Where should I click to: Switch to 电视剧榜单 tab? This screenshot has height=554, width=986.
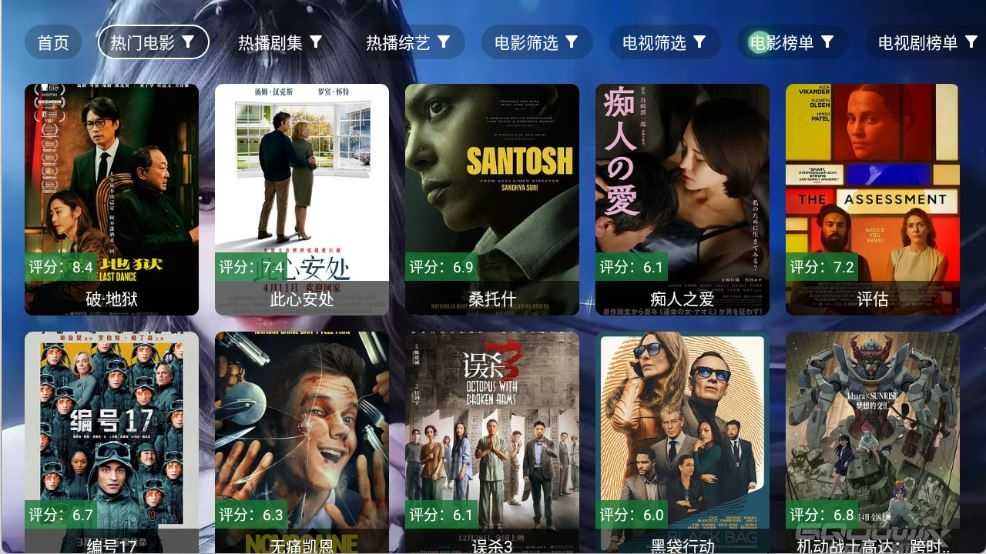926,43
